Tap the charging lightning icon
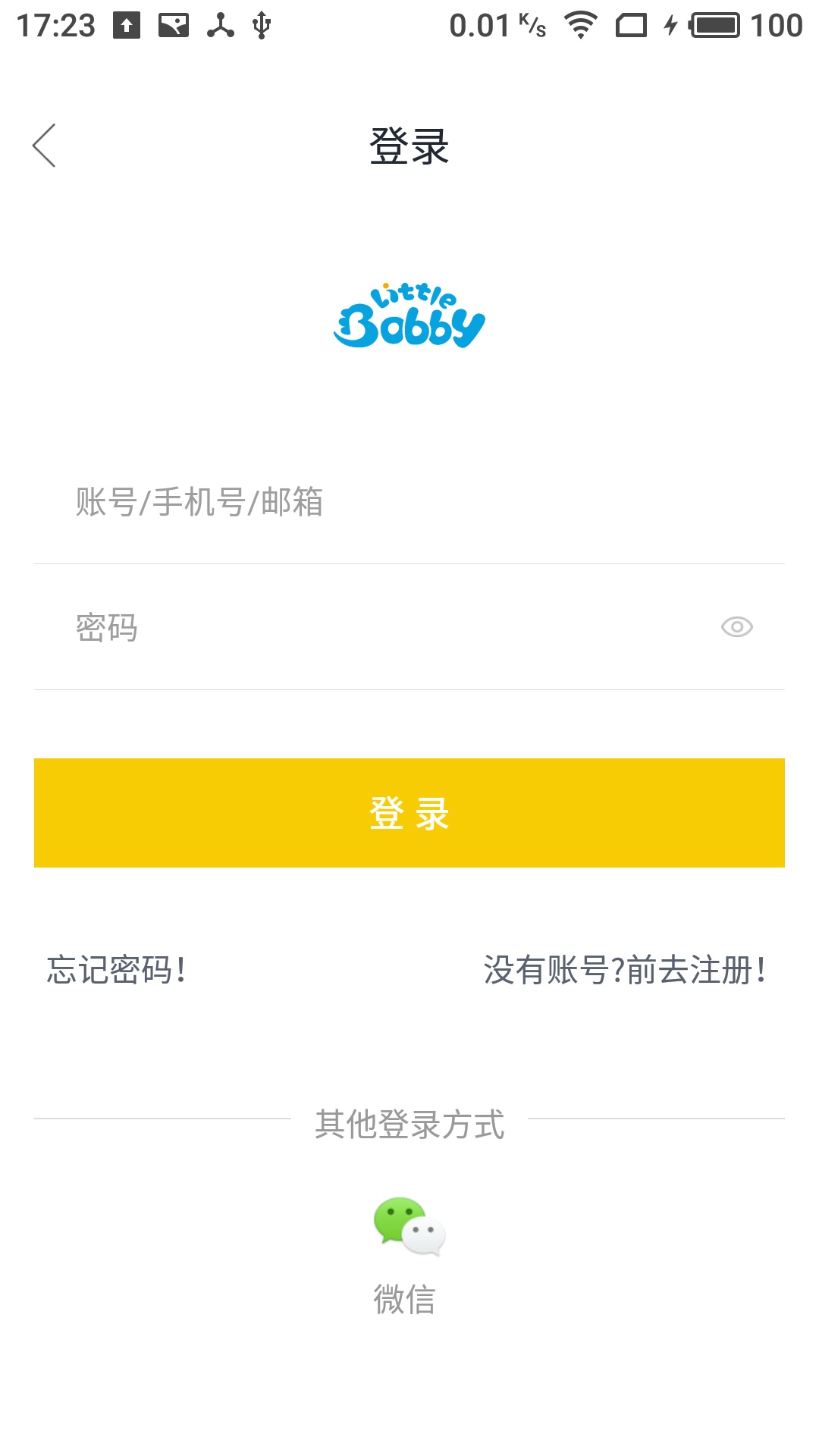Screen dimensions: 819x1456 pyautogui.click(x=670, y=25)
